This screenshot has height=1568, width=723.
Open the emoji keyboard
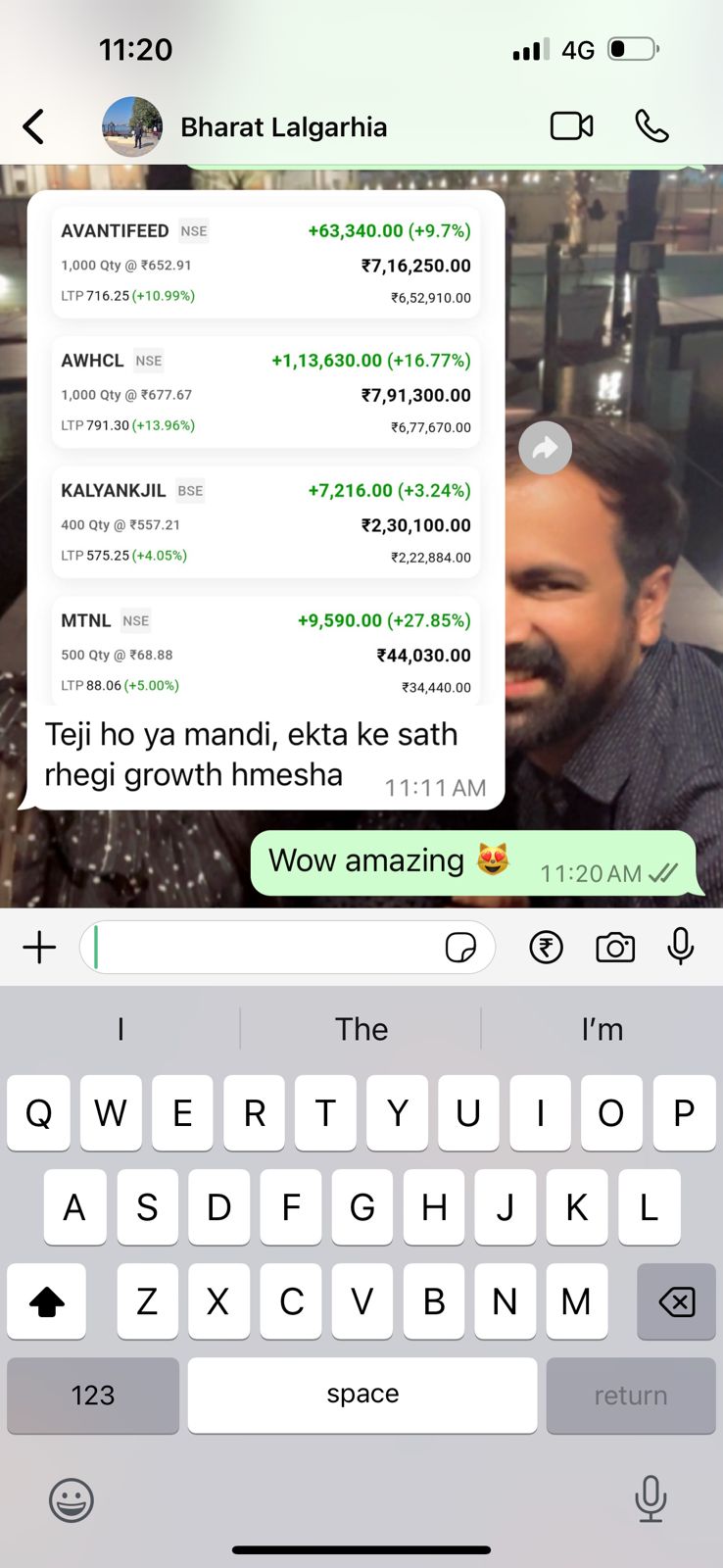72,1499
